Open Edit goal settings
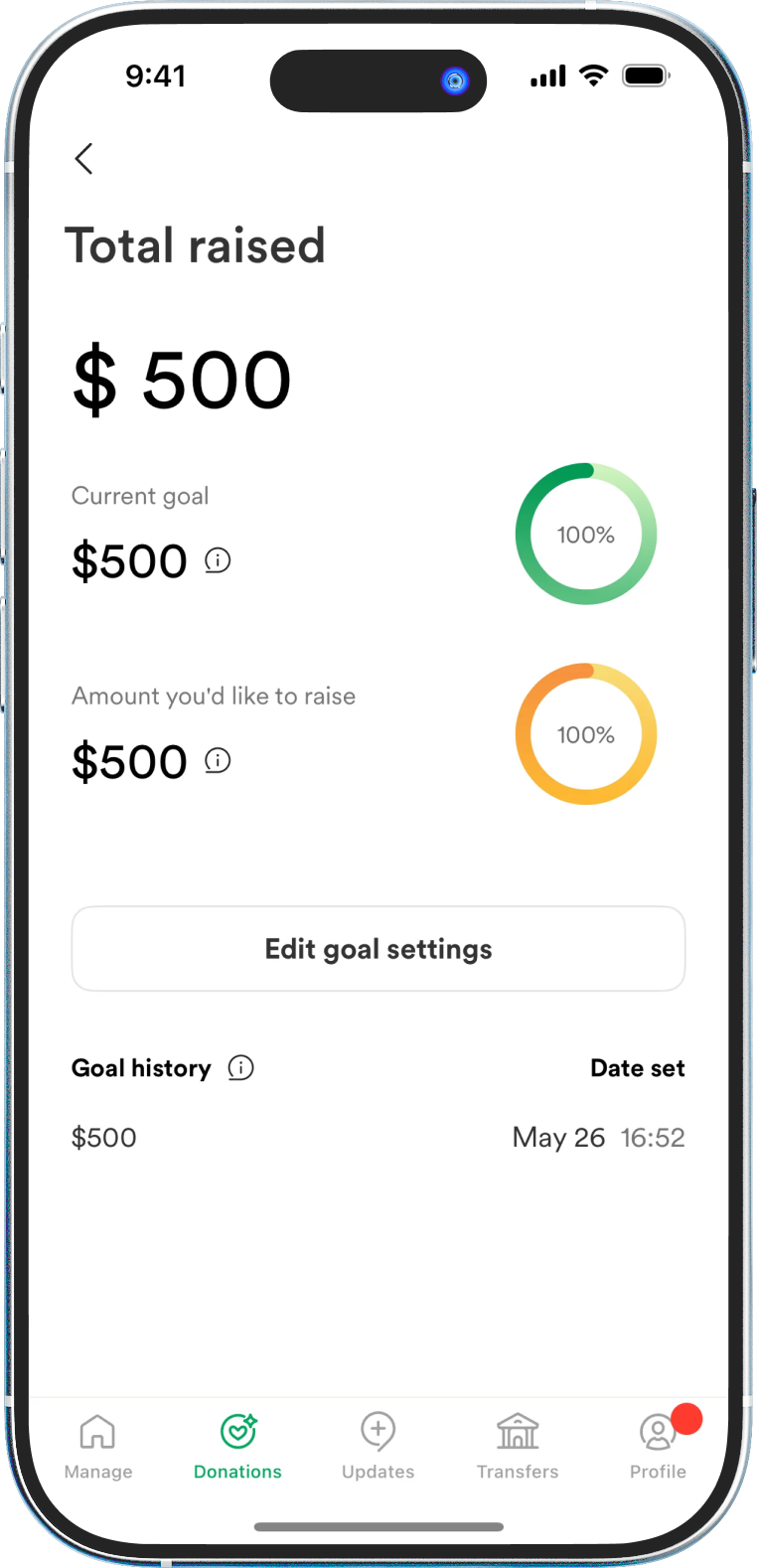 [379, 949]
